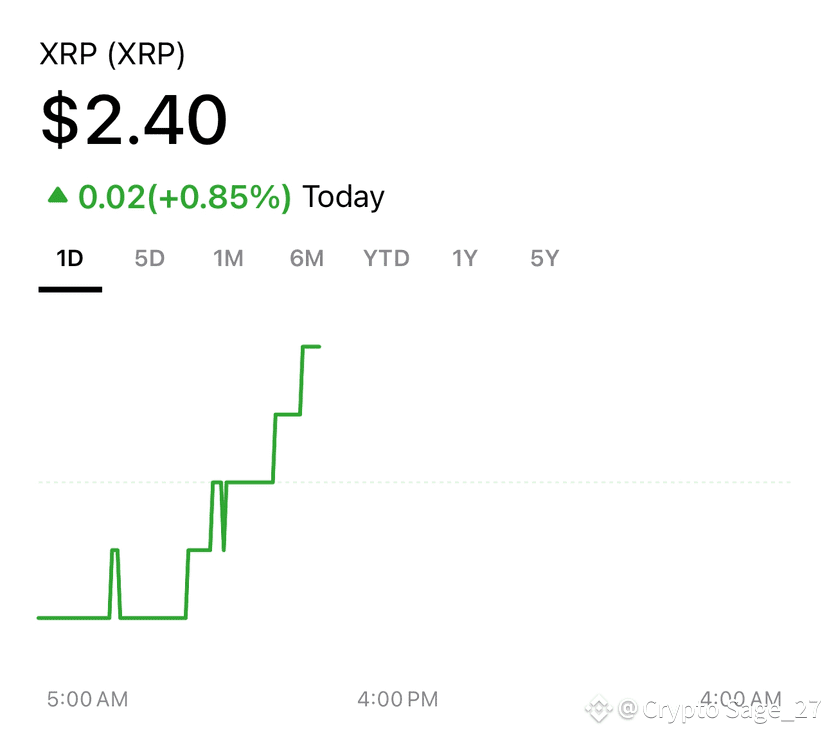The height and width of the screenshot is (734, 829).
Task: Show the 1M price chart
Action: pos(228,259)
